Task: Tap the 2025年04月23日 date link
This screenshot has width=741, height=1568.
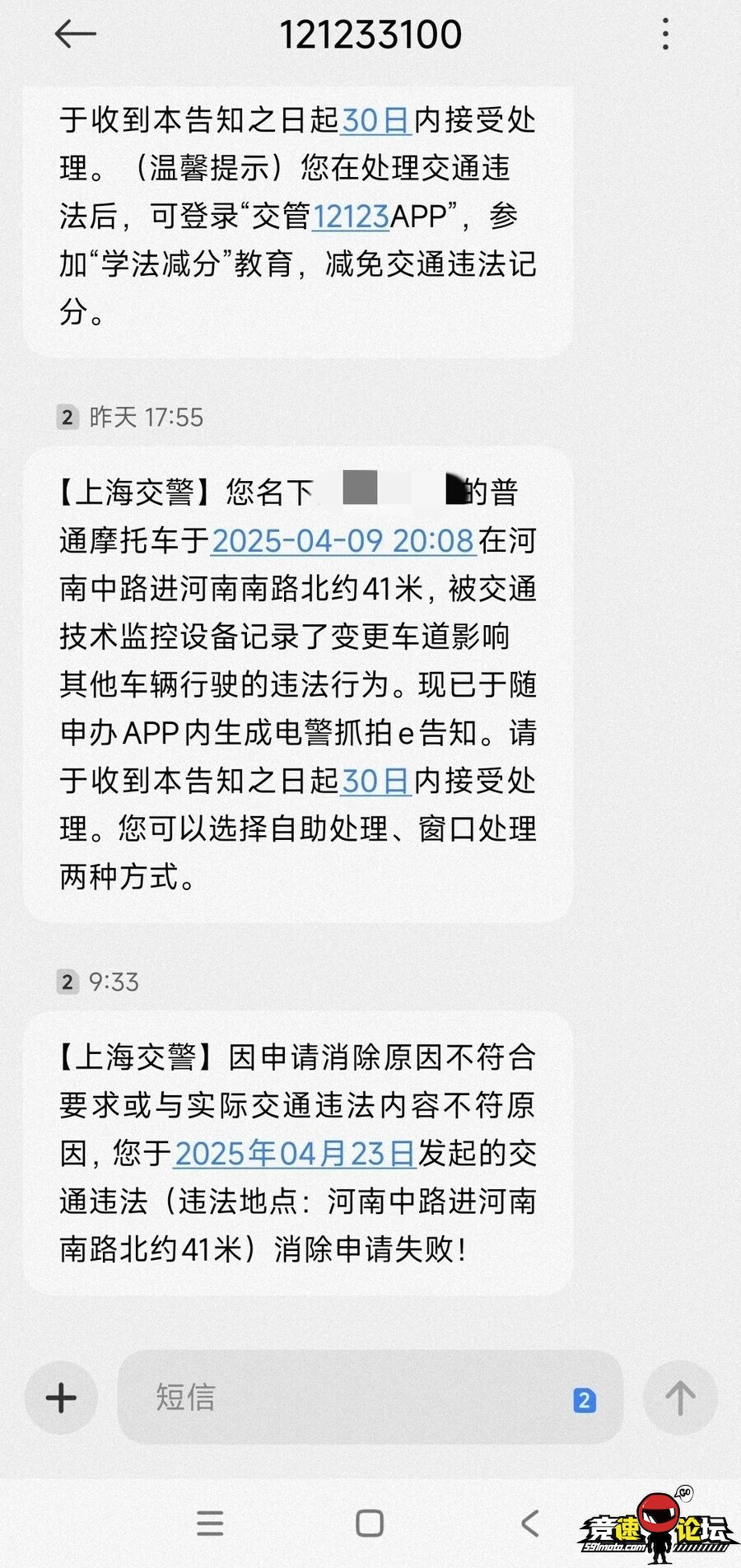Action: click(294, 1154)
